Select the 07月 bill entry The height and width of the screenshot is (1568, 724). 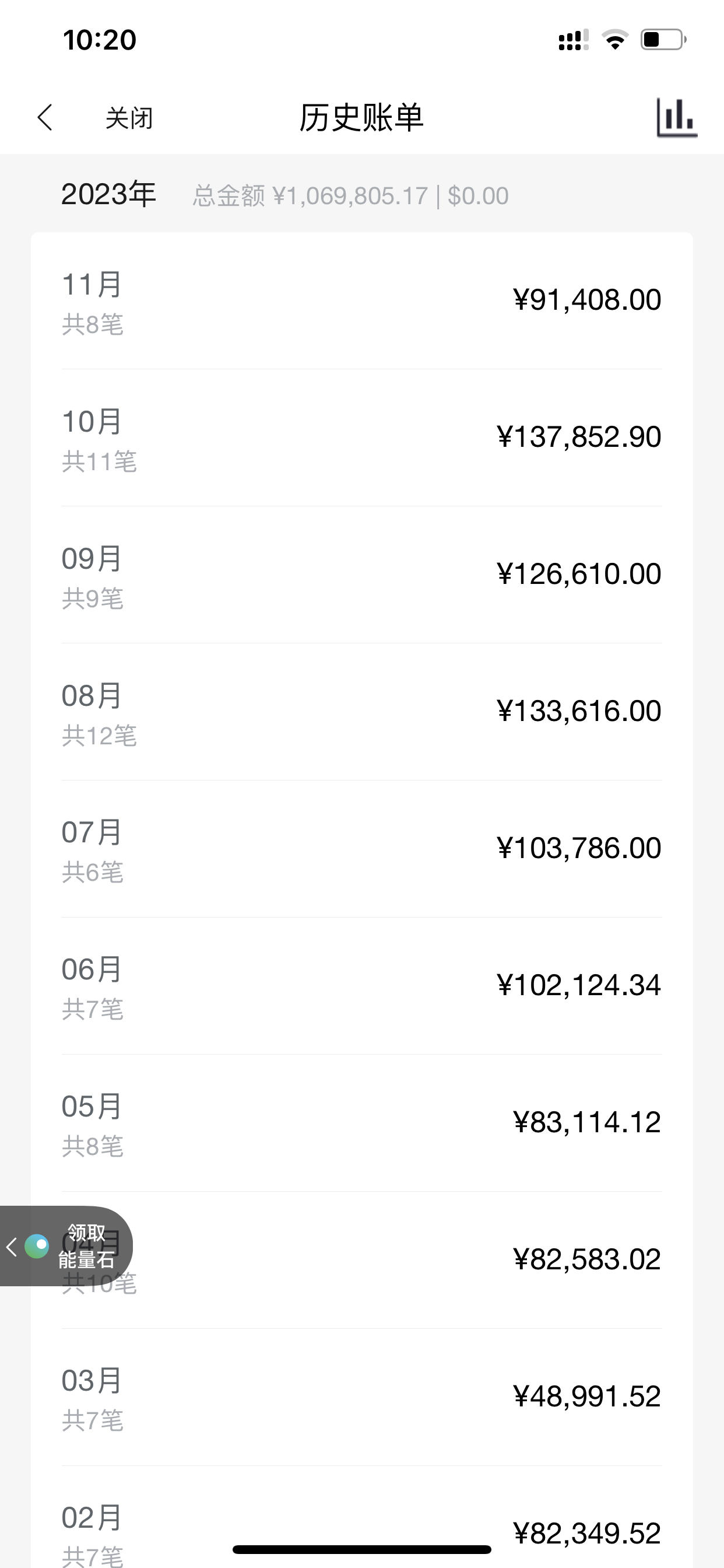tap(362, 849)
